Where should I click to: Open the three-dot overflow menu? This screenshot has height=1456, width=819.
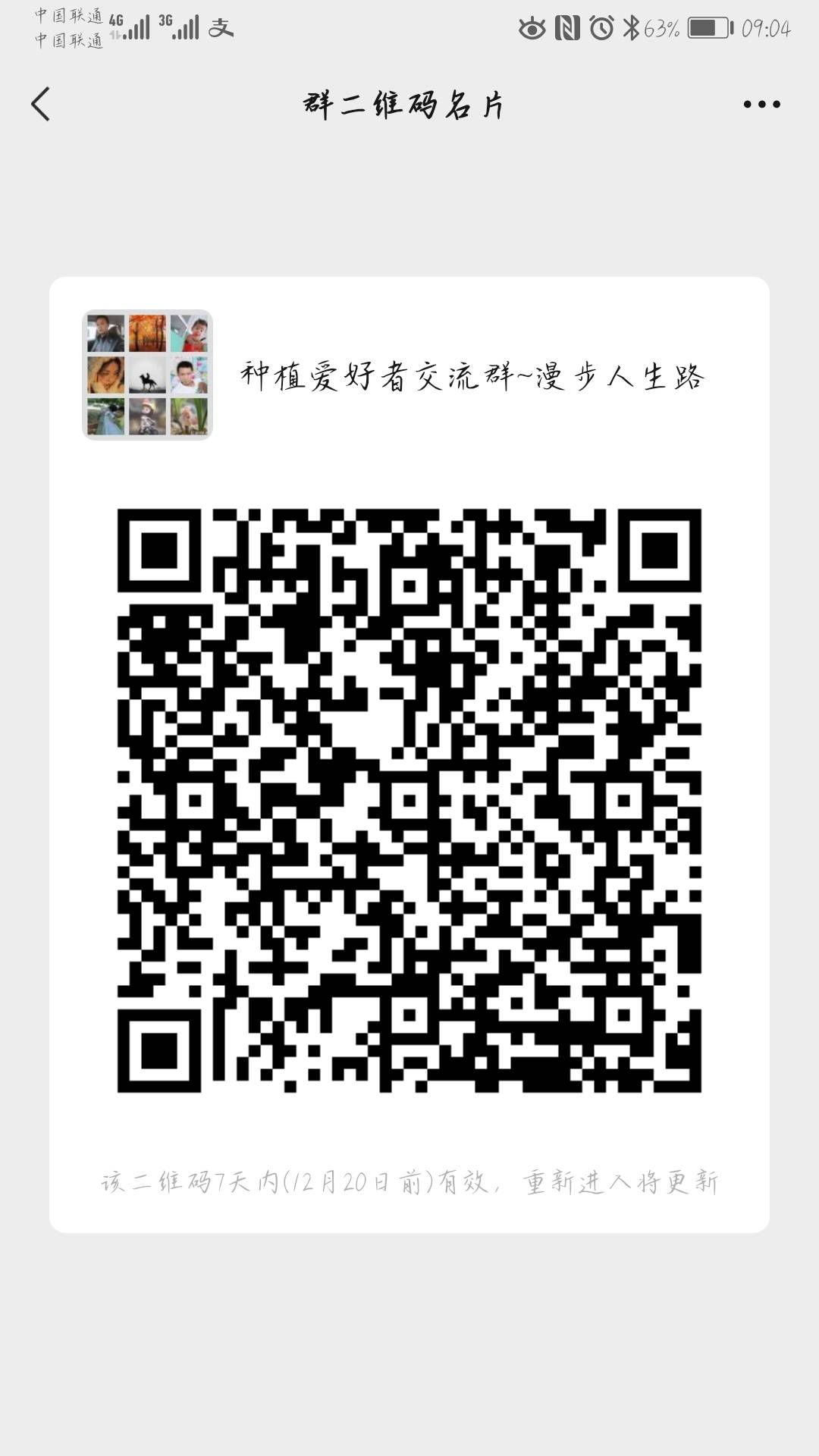click(761, 105)
